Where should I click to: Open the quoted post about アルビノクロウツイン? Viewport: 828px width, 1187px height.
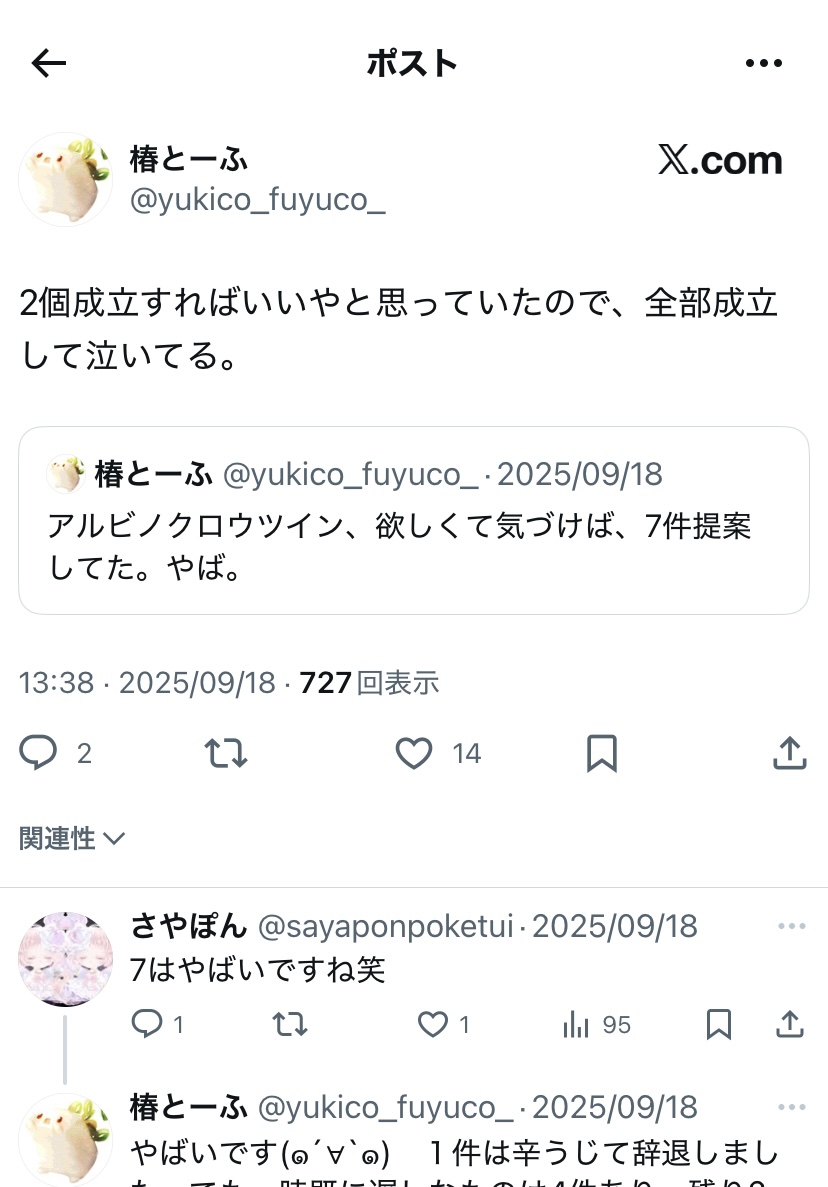click(413, 520)
